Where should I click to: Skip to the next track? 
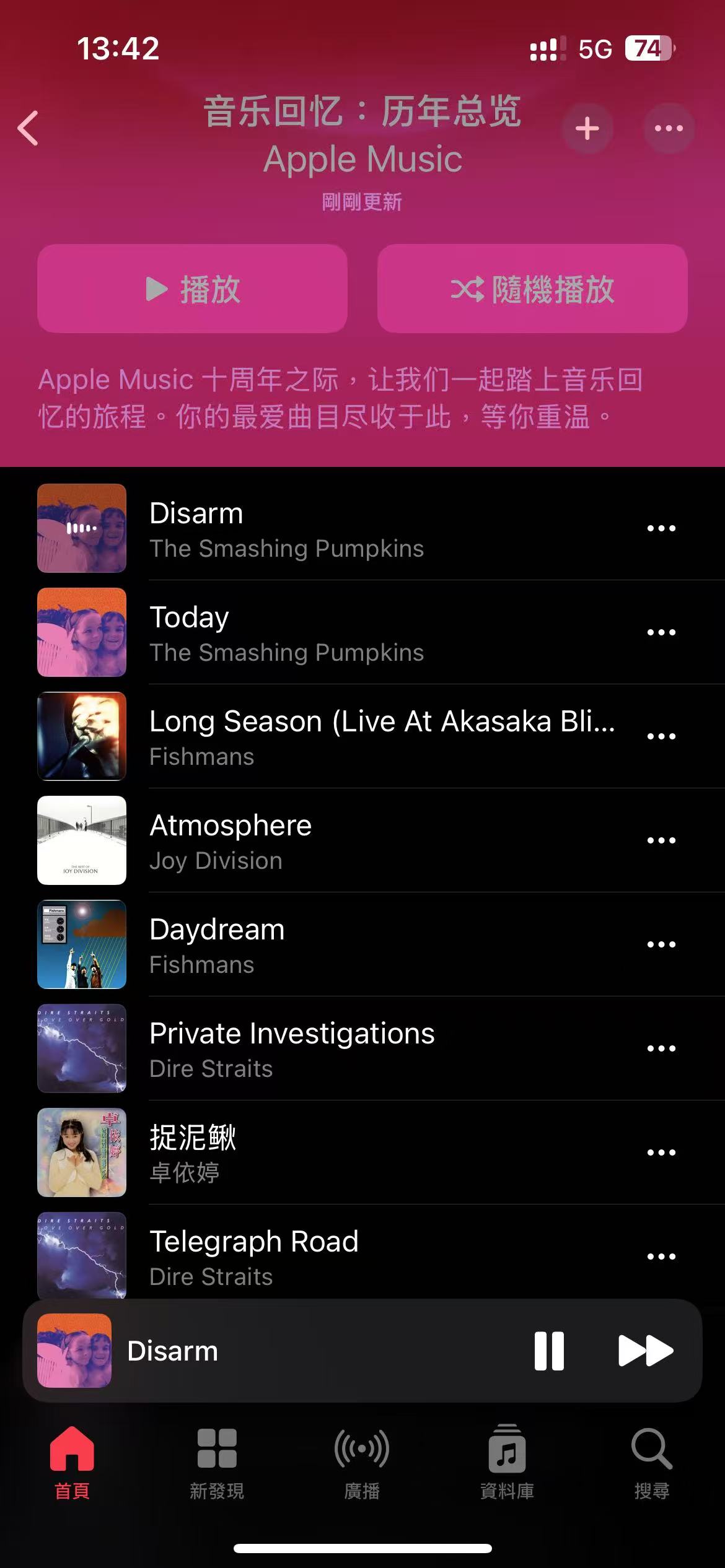646,1351
